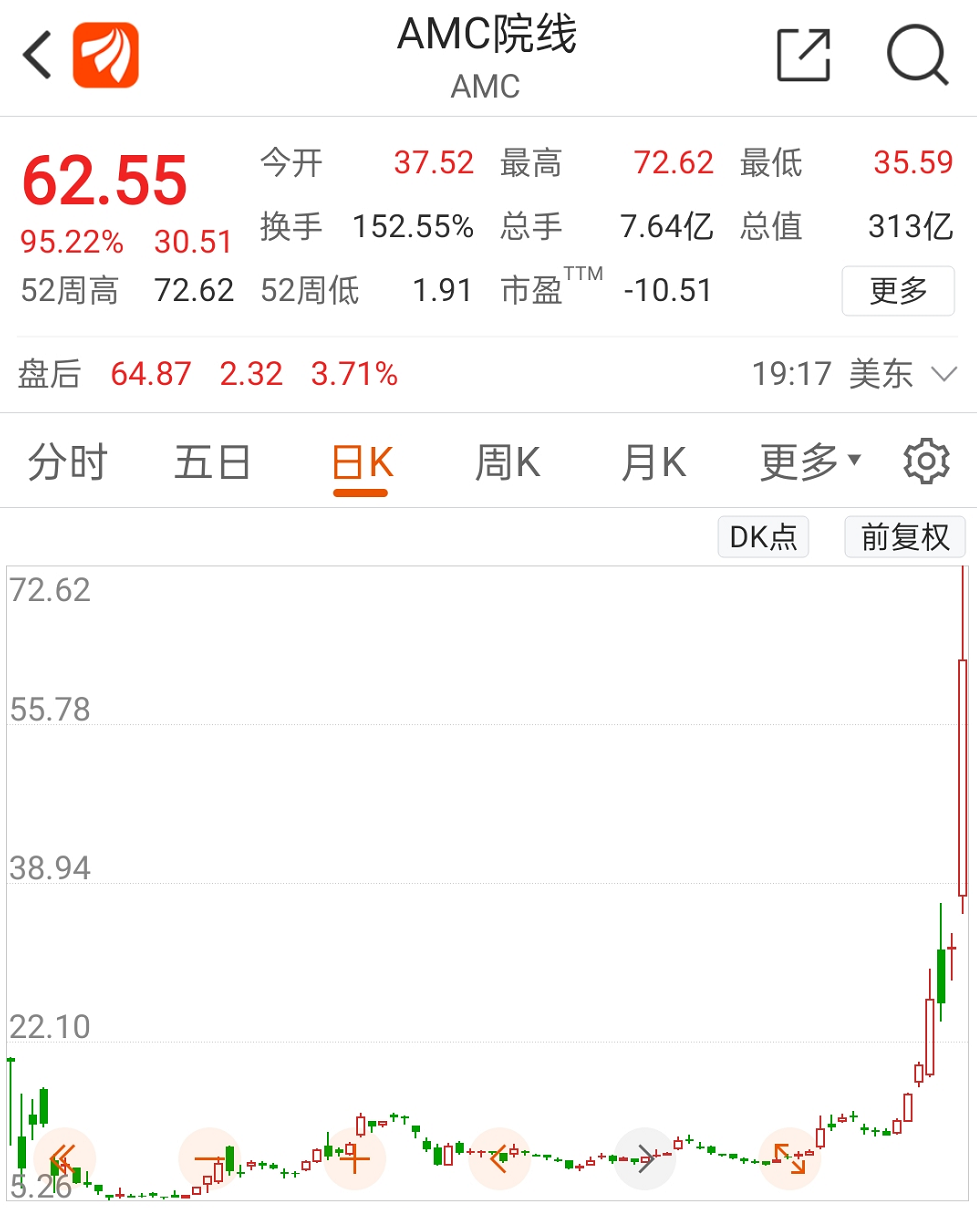
Task: Zoom out chart with minus control
Action: 209,1159
